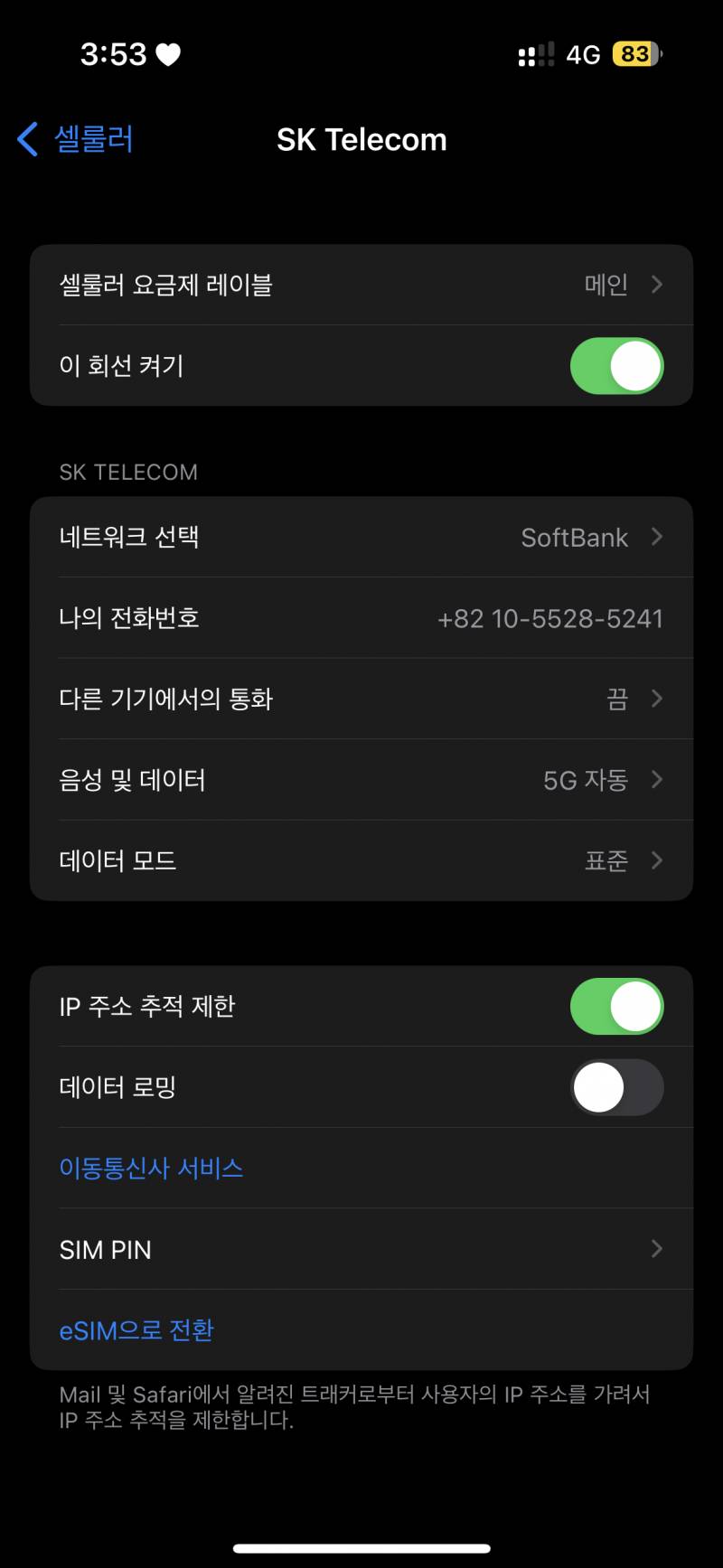Open 셀룰러 요금제 레이블 settings
The width and height of the screenshot is (723, 1568).
361,284
